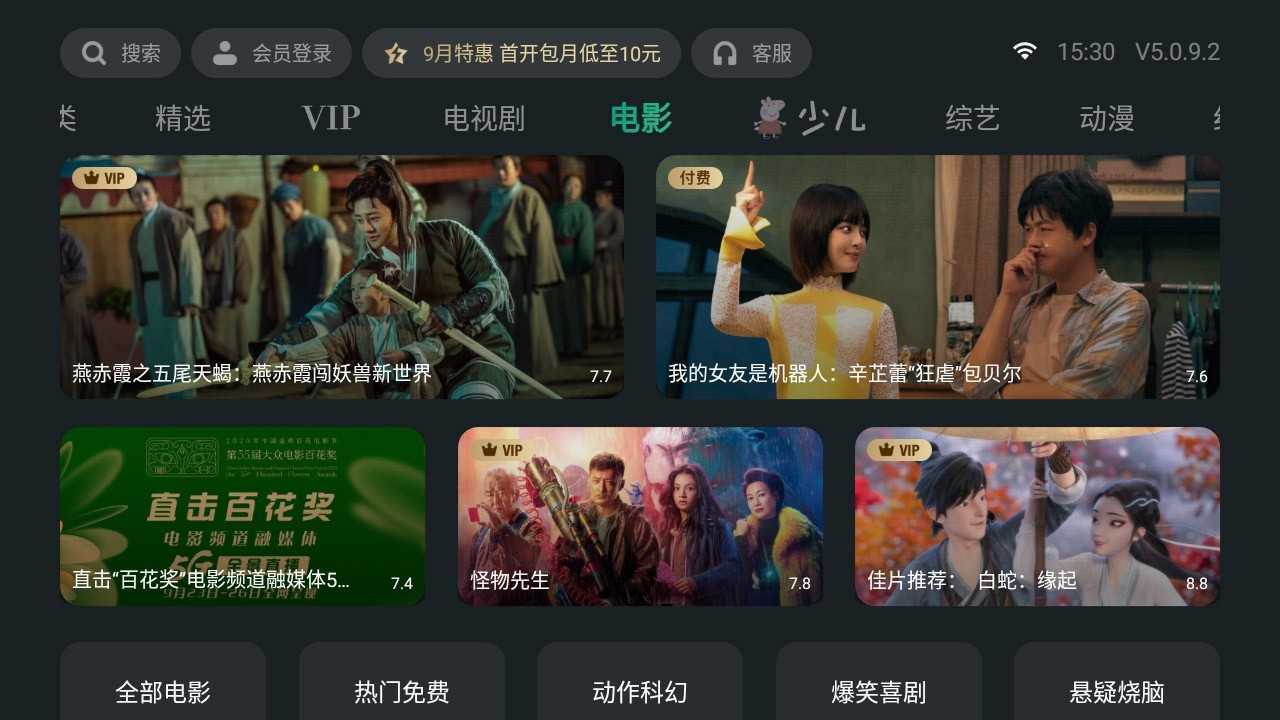This screenshot has height=720, width=1280.
Task: Open the 直击"百花奖" card
Action: 243,516
